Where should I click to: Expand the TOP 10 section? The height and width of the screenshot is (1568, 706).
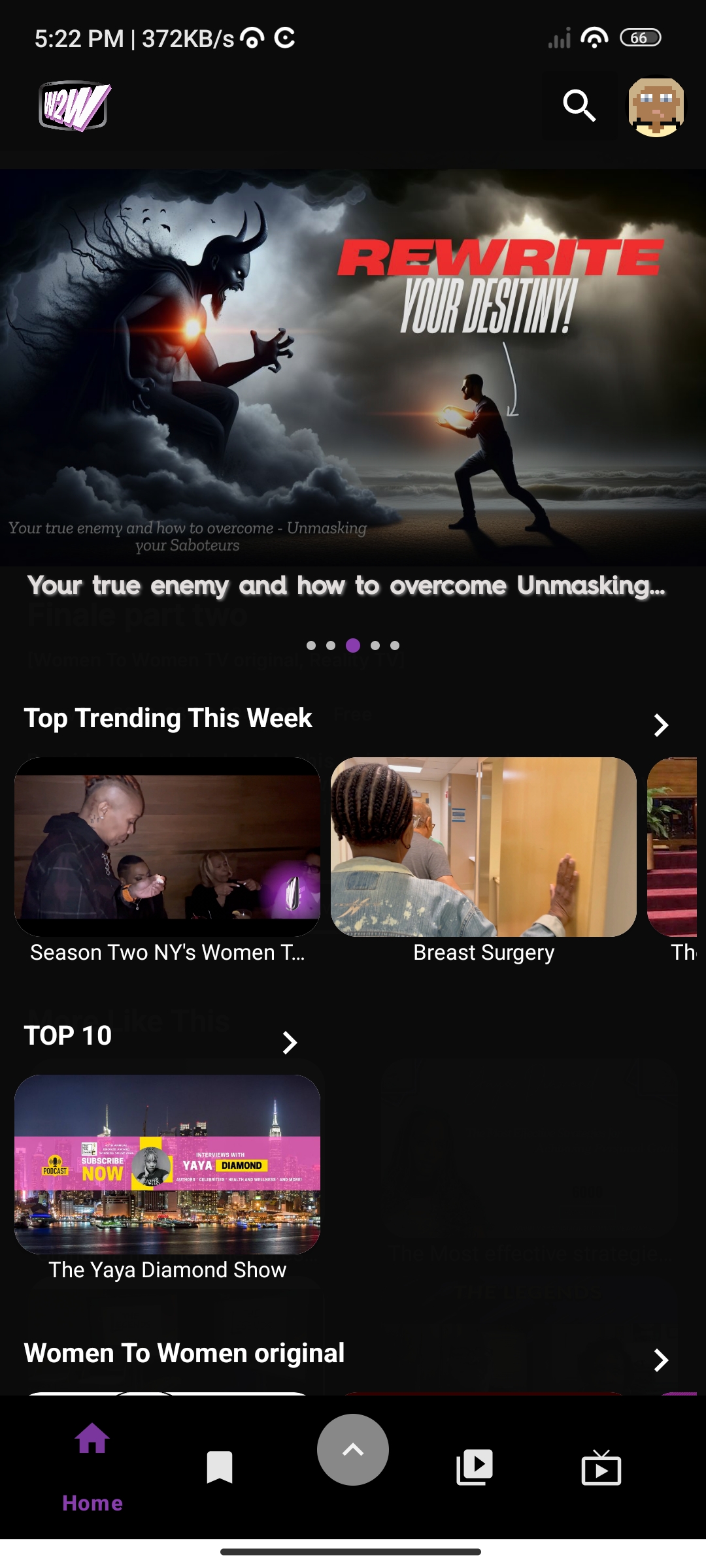tap(290, 1042)
